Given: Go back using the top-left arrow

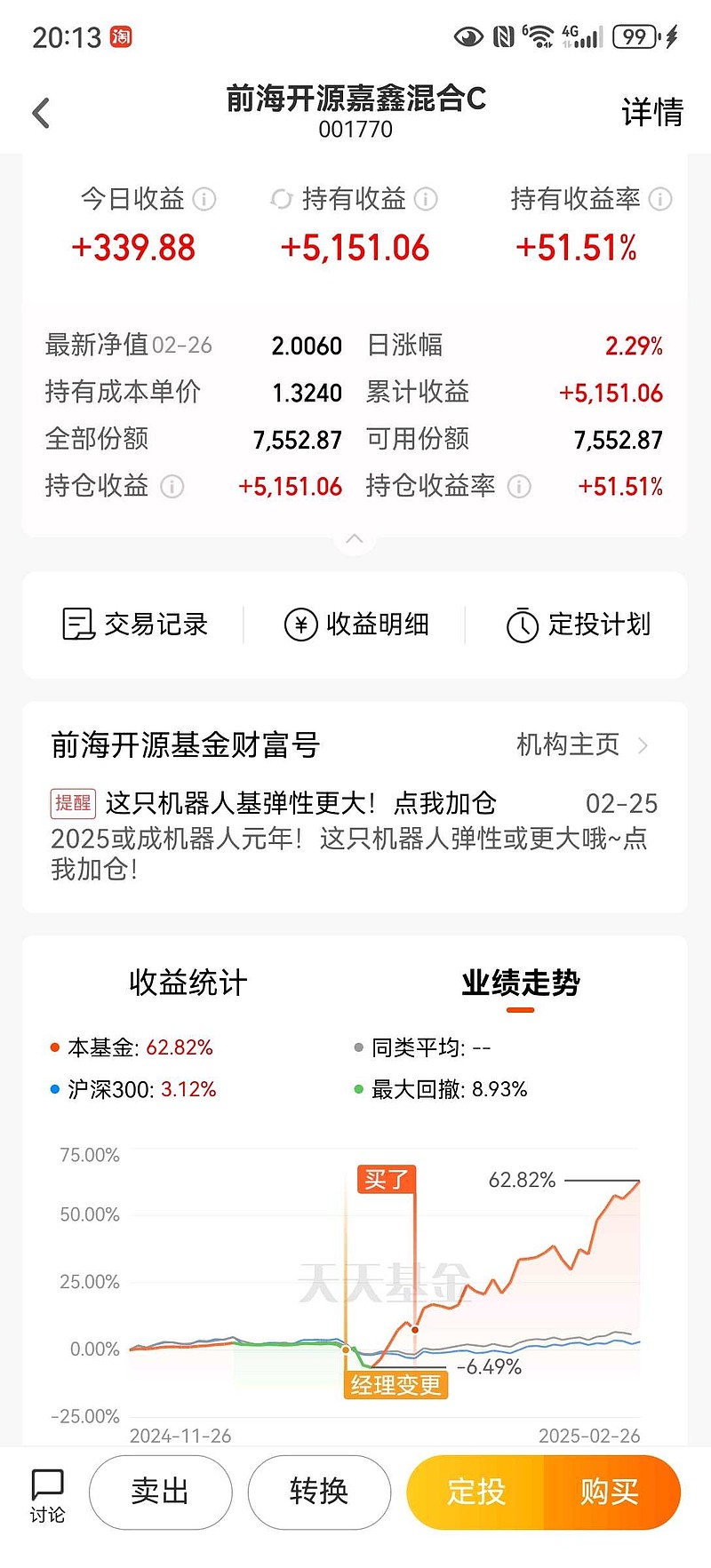Looking at the screenshot, I should click(x=41, y=113).
